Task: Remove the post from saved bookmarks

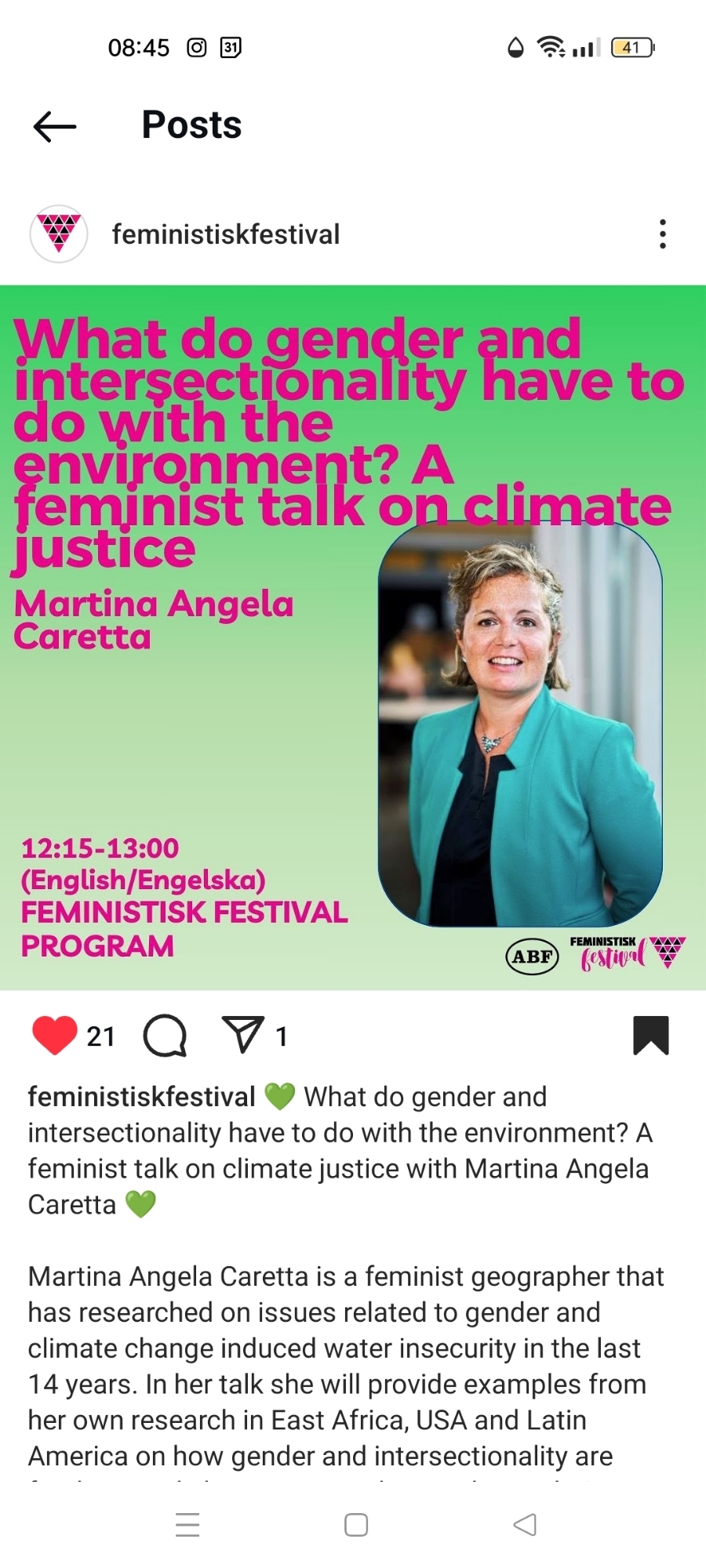Action: [x=650, y=1036]
